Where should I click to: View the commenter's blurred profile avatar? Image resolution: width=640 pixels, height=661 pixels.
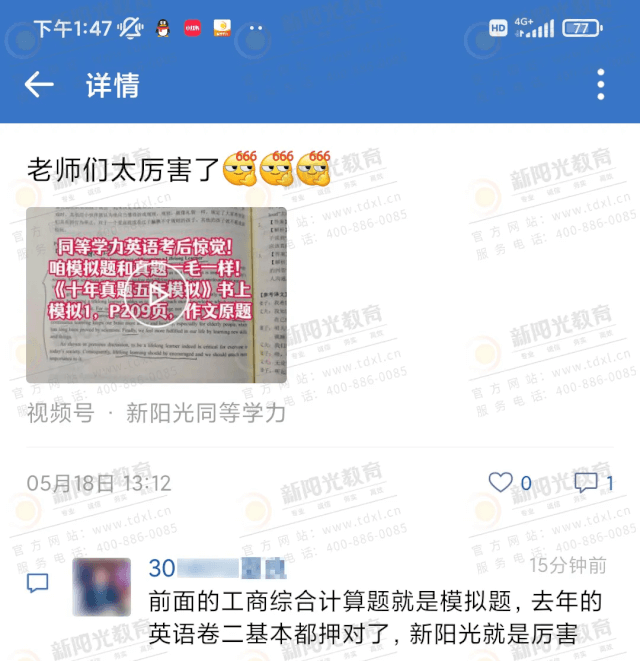104,586
